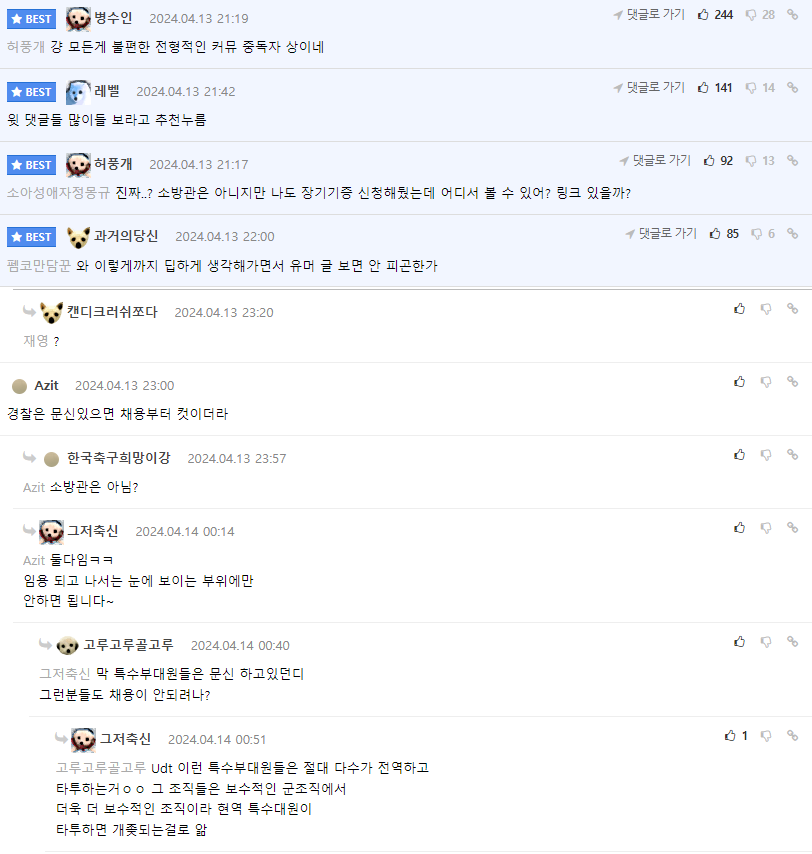Open Azit's user profile name
Viewport: 812px width, 854px height.
pos(46,386)
